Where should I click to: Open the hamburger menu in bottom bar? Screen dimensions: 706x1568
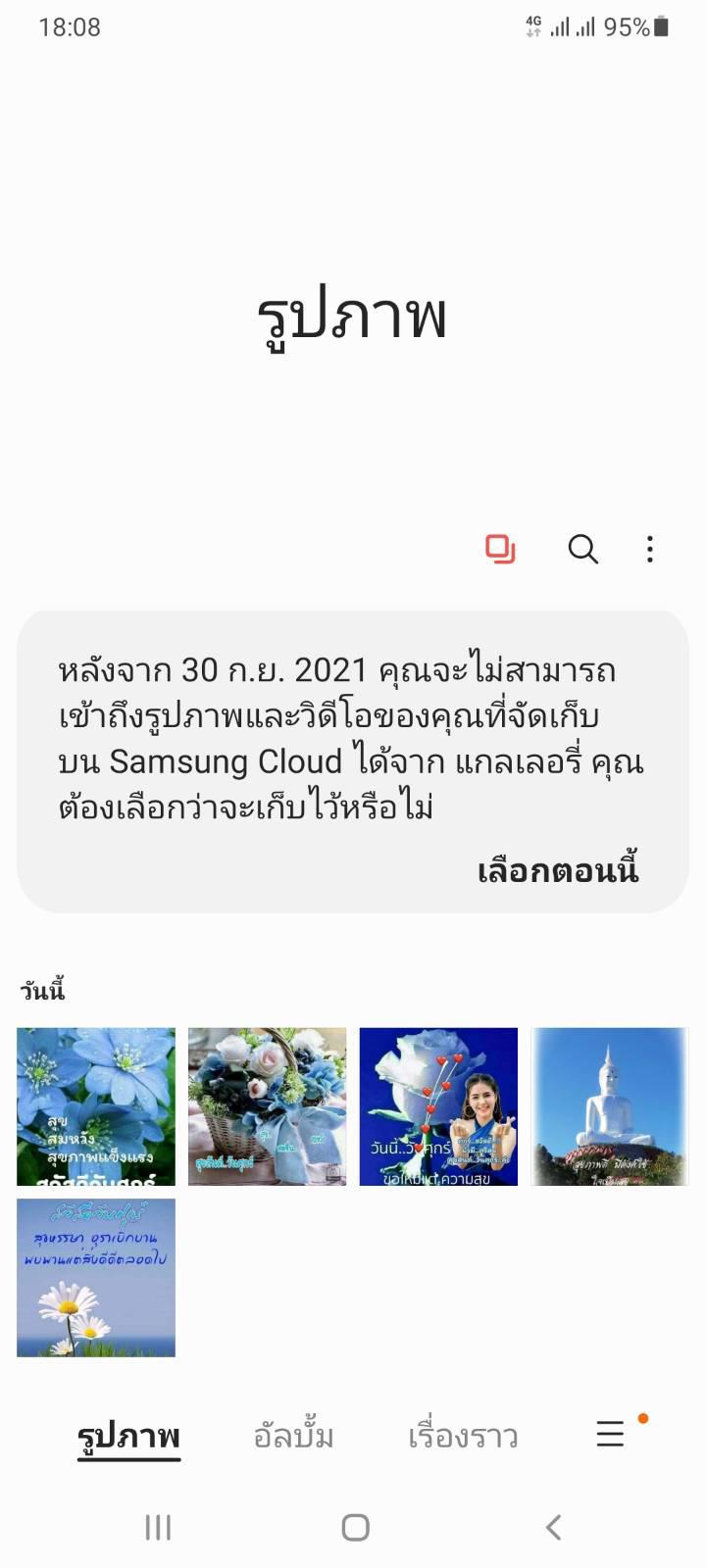(x=610, y=1435)
